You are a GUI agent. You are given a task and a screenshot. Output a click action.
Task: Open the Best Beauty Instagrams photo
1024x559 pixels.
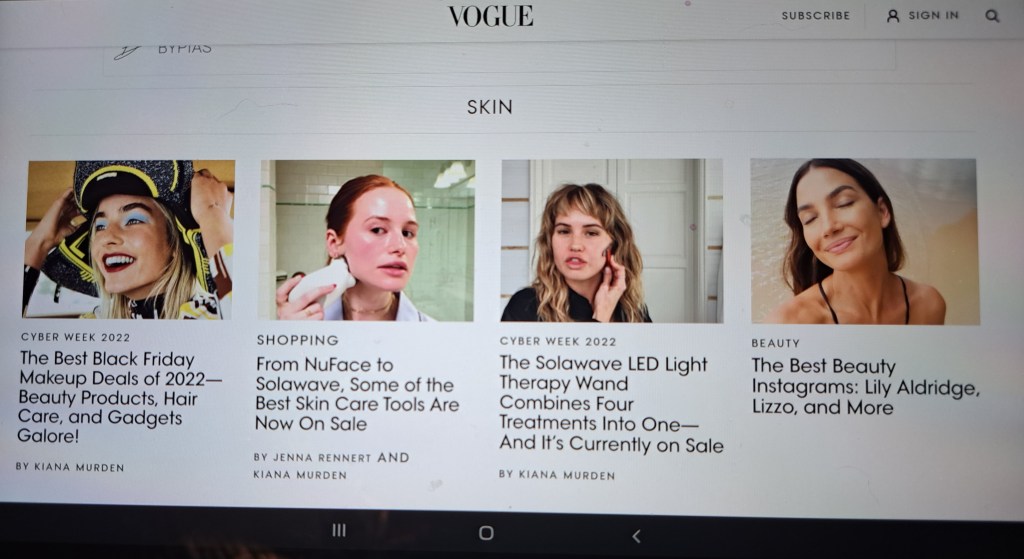click(864, 241)
